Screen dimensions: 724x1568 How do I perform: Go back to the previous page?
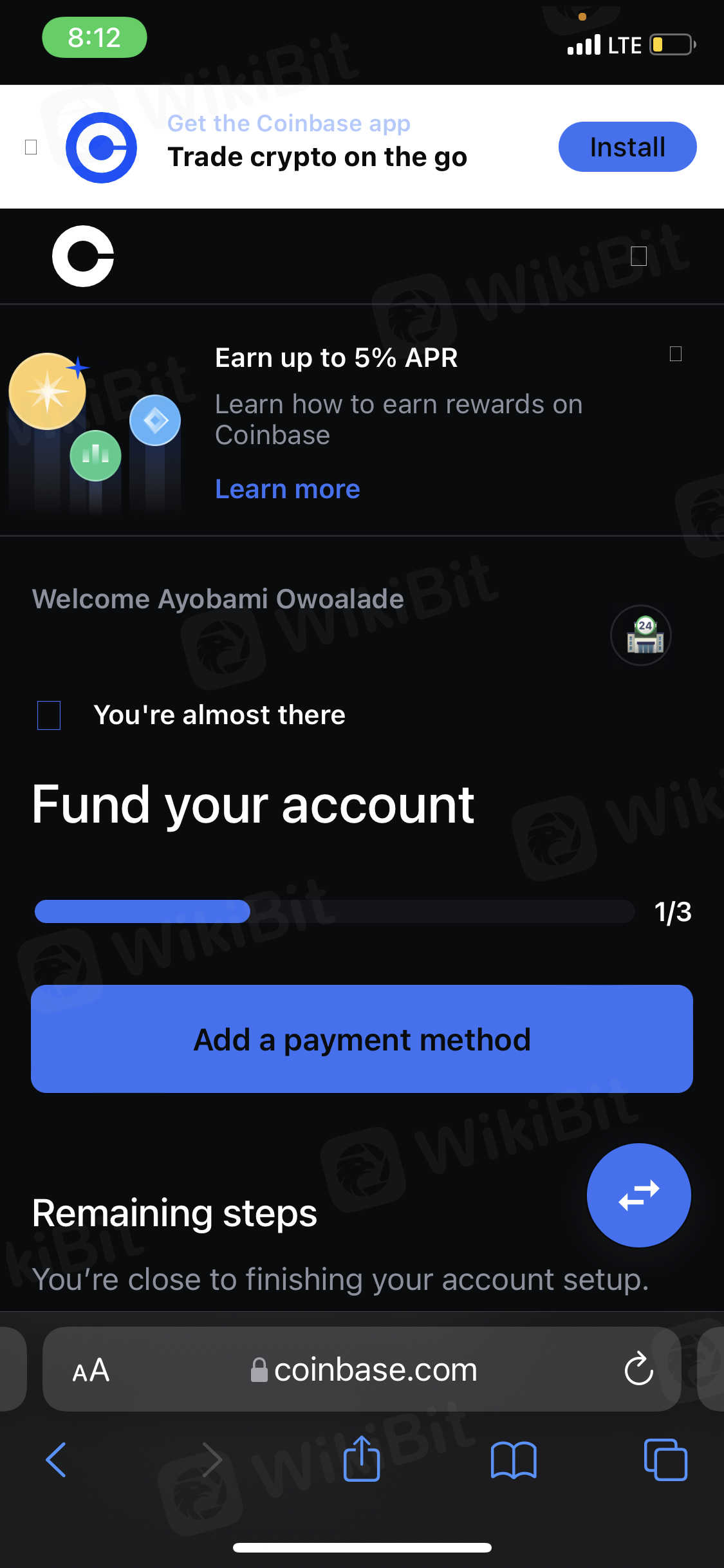[x=57, y=1459]
